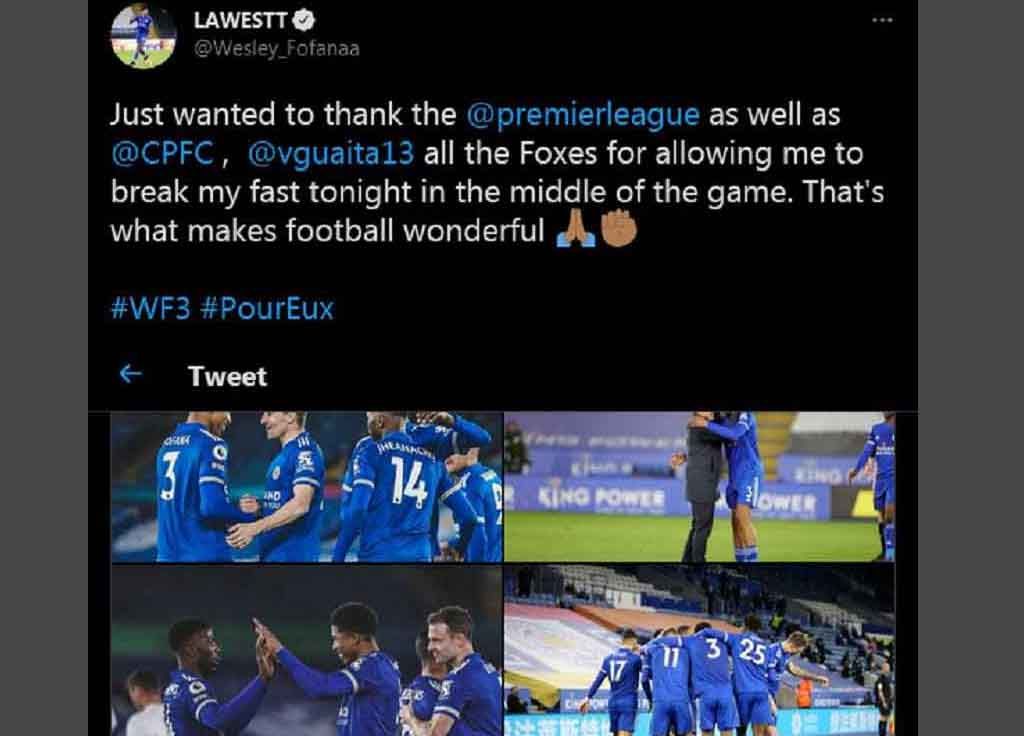1024x736 pixels.
Task: Open the tweet's overflow menu
Action: [881, 20]
